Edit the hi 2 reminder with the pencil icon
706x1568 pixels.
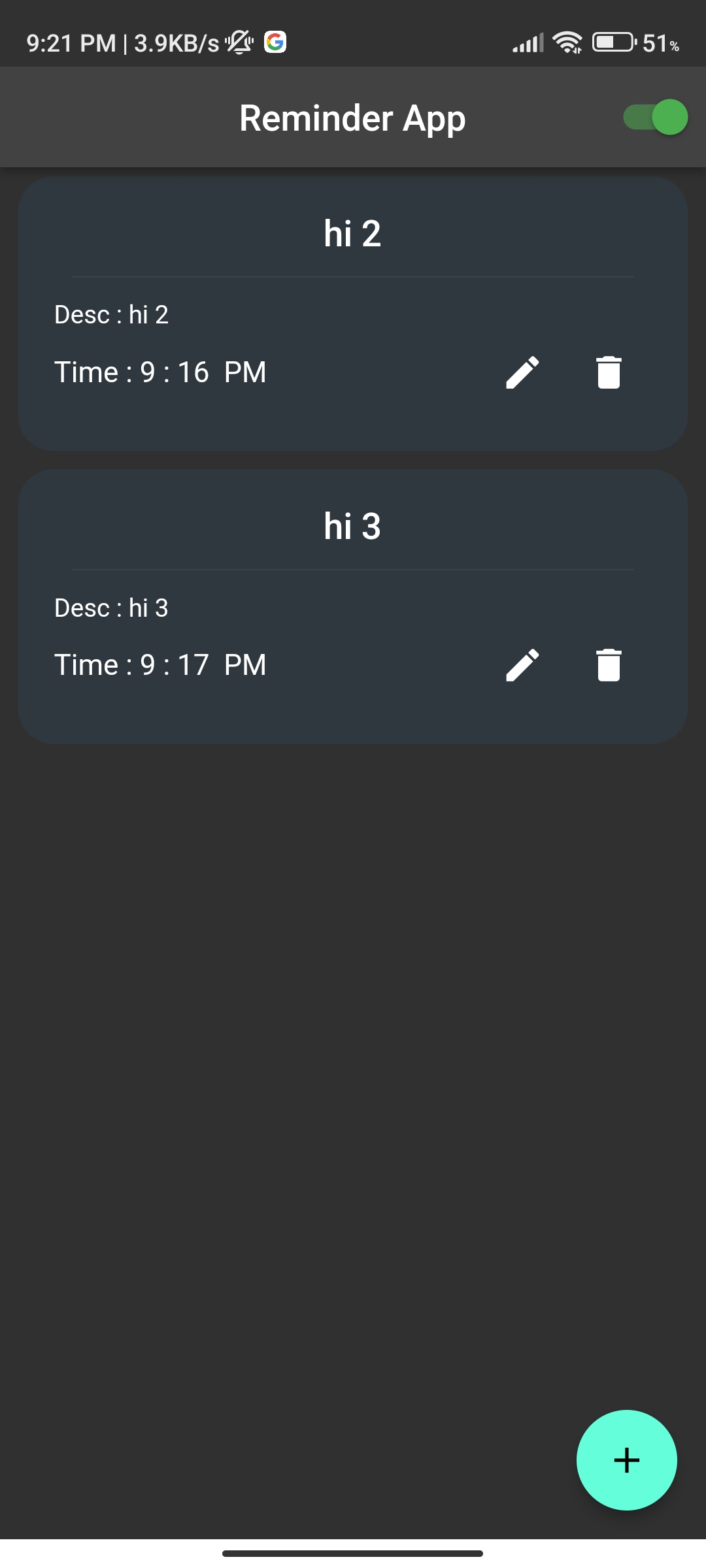click(x=522, y=372)
